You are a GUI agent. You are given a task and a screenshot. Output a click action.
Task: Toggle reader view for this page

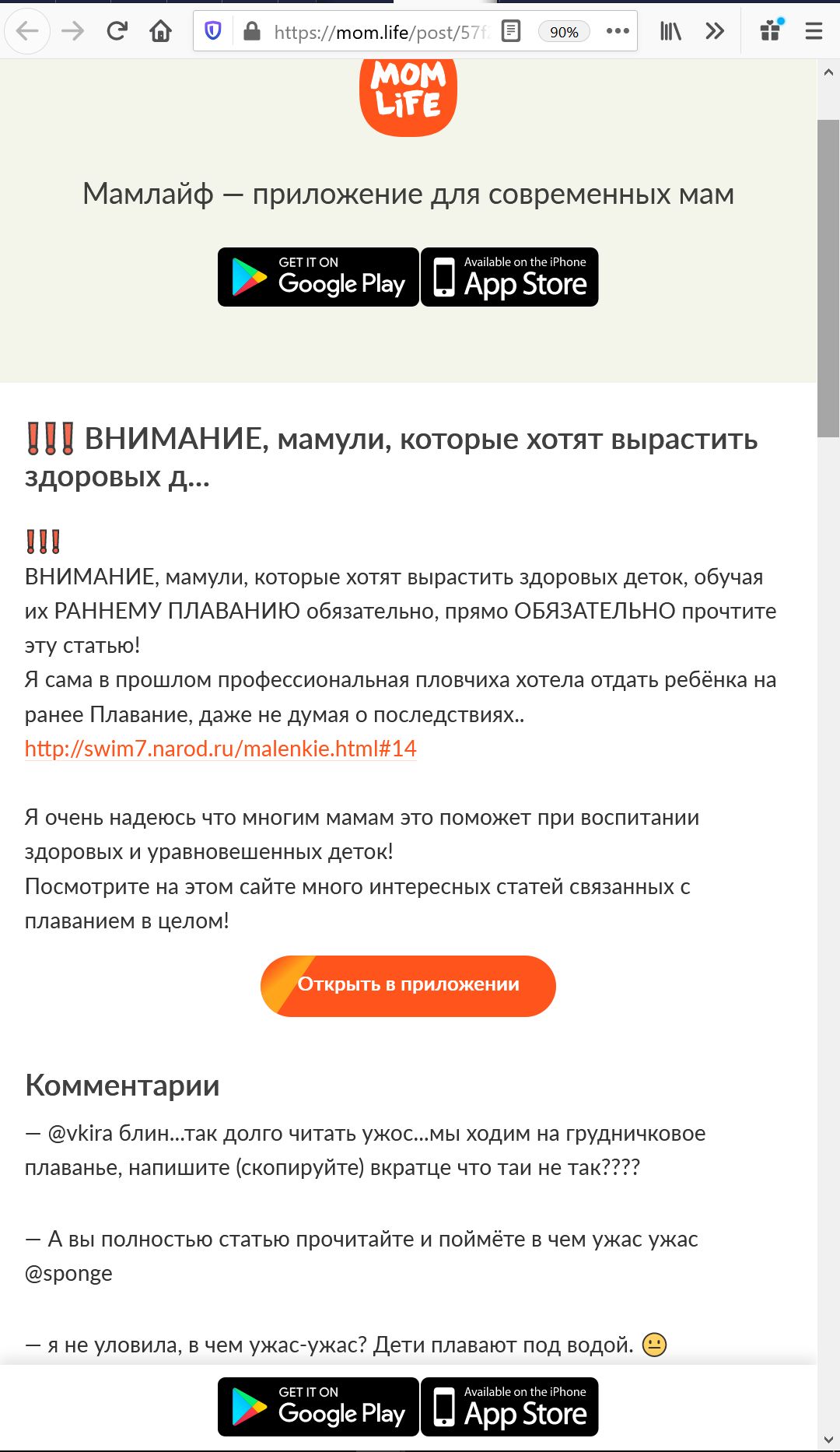coord(511,31)
